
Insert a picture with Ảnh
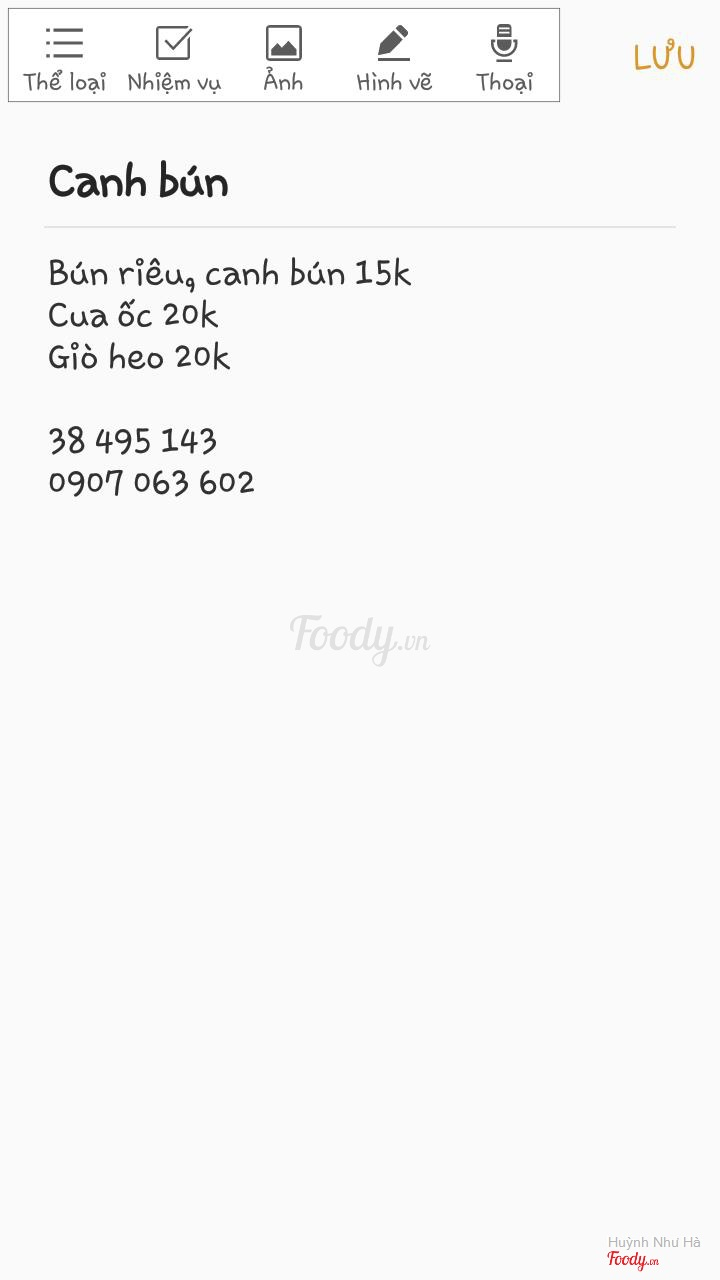click(284, 58)
